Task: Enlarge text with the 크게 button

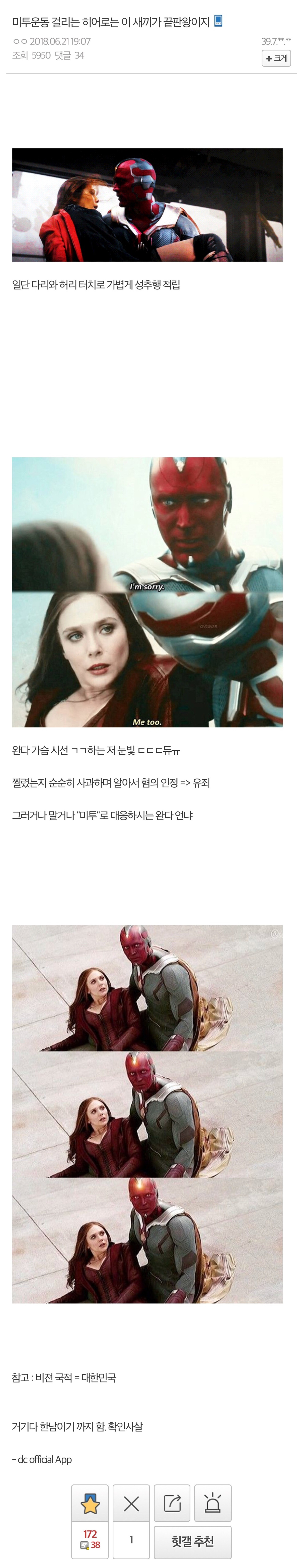Action: point(276,58)
